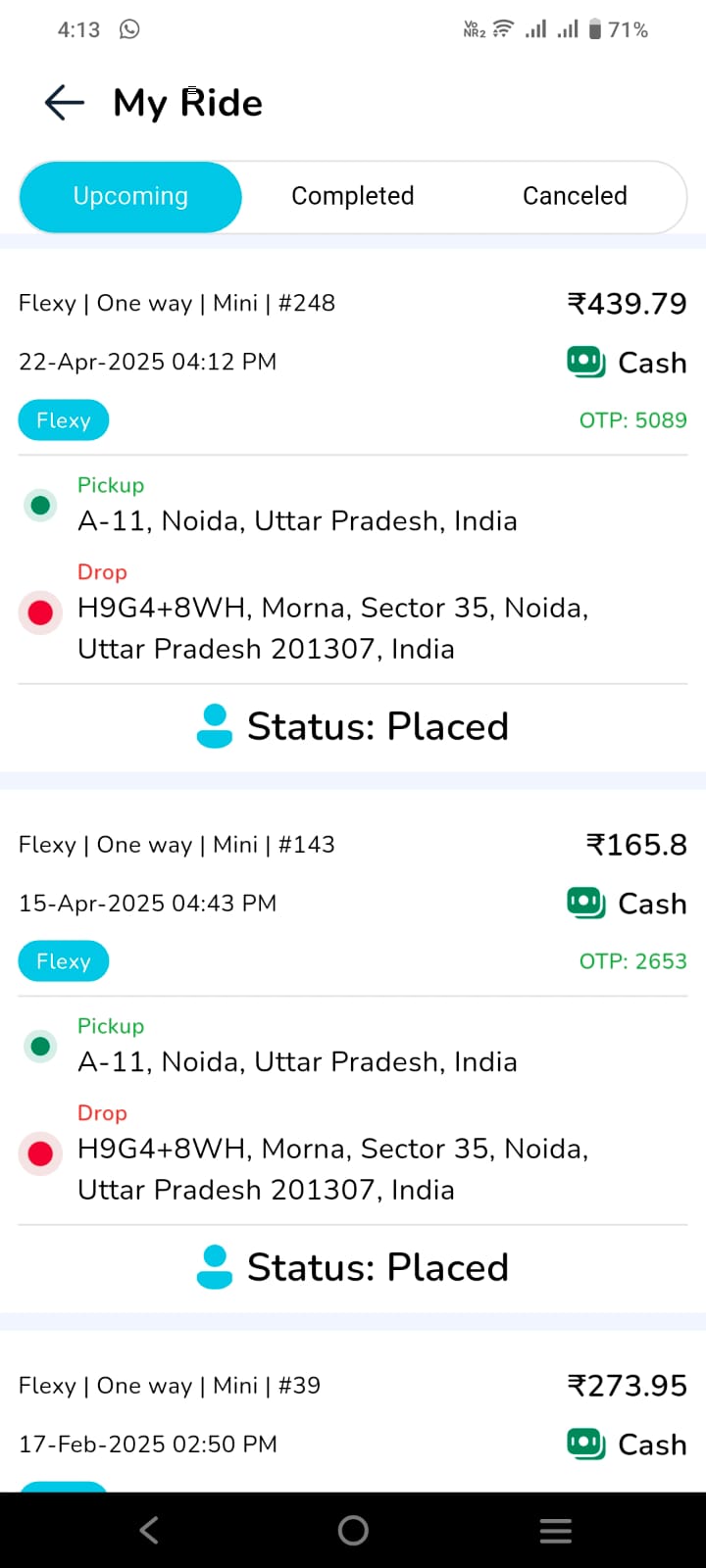Click Status: Placed for ride #143

[x=378, y=1266]
